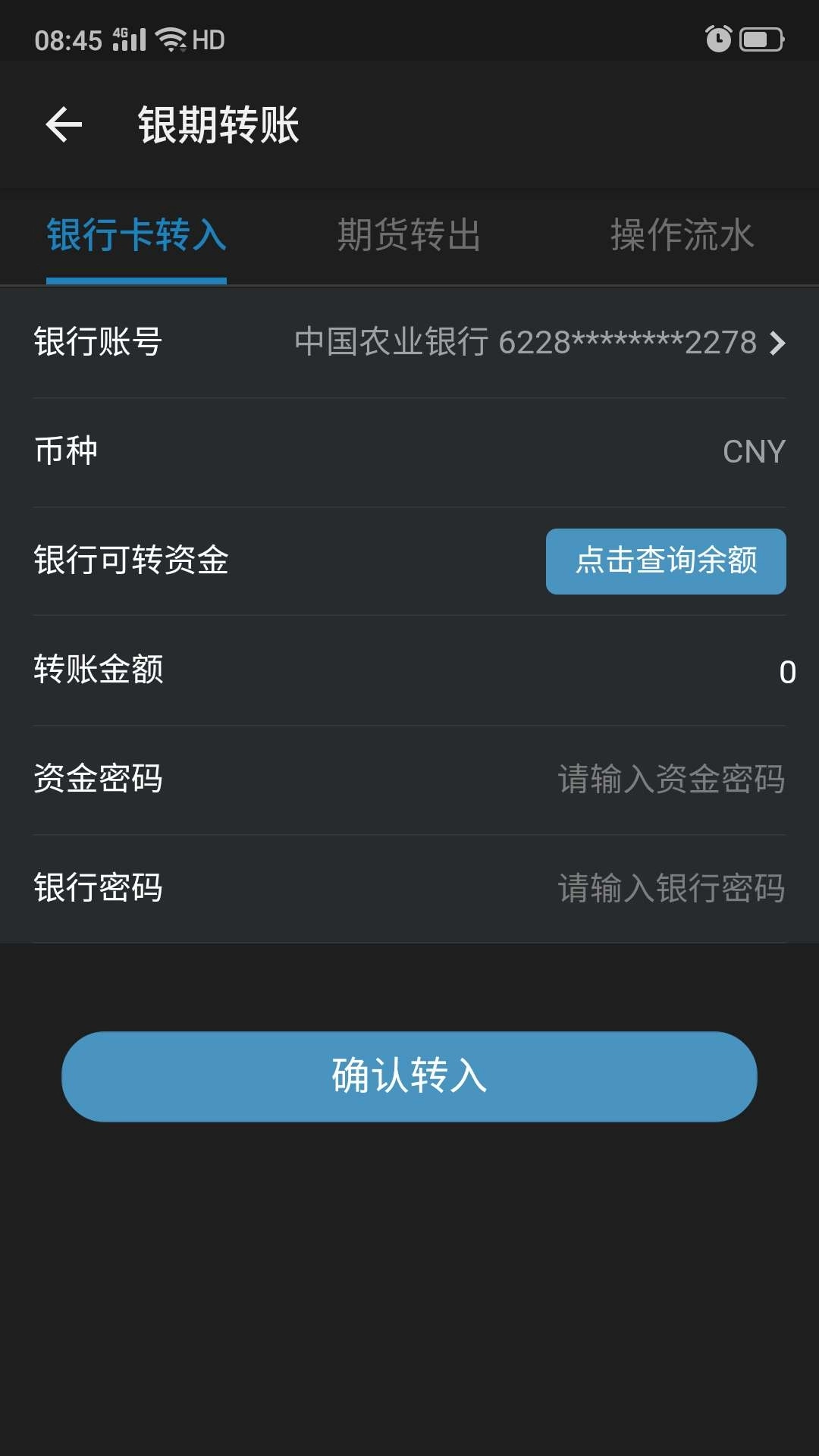819x1456 pixels.
Task: Expand the bank account selector chevron
Action: [777, 344]
